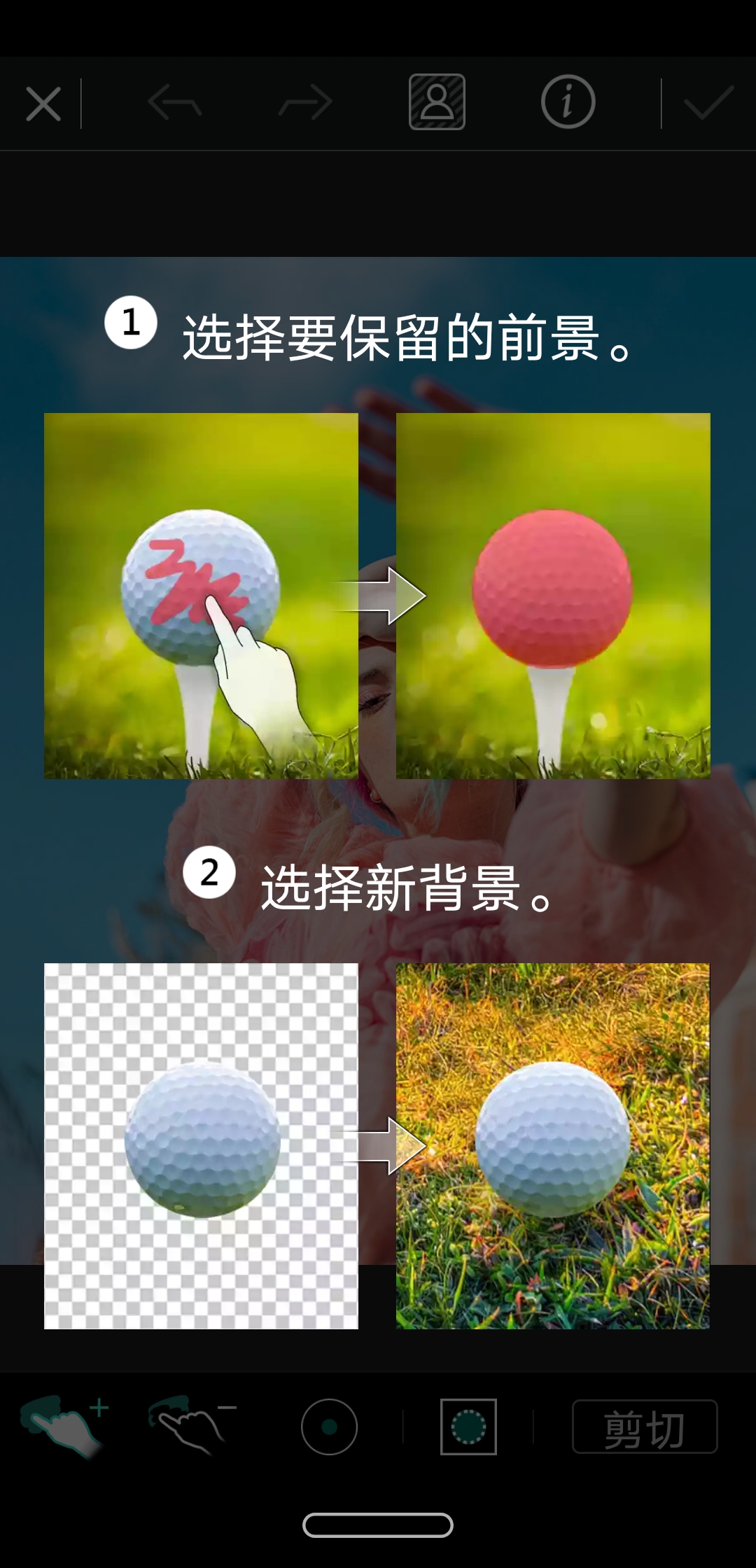The width and height of the screenshot is (756, 1568).
Task: Tap the 剪切 button
Action: (x=645, y=1427)
